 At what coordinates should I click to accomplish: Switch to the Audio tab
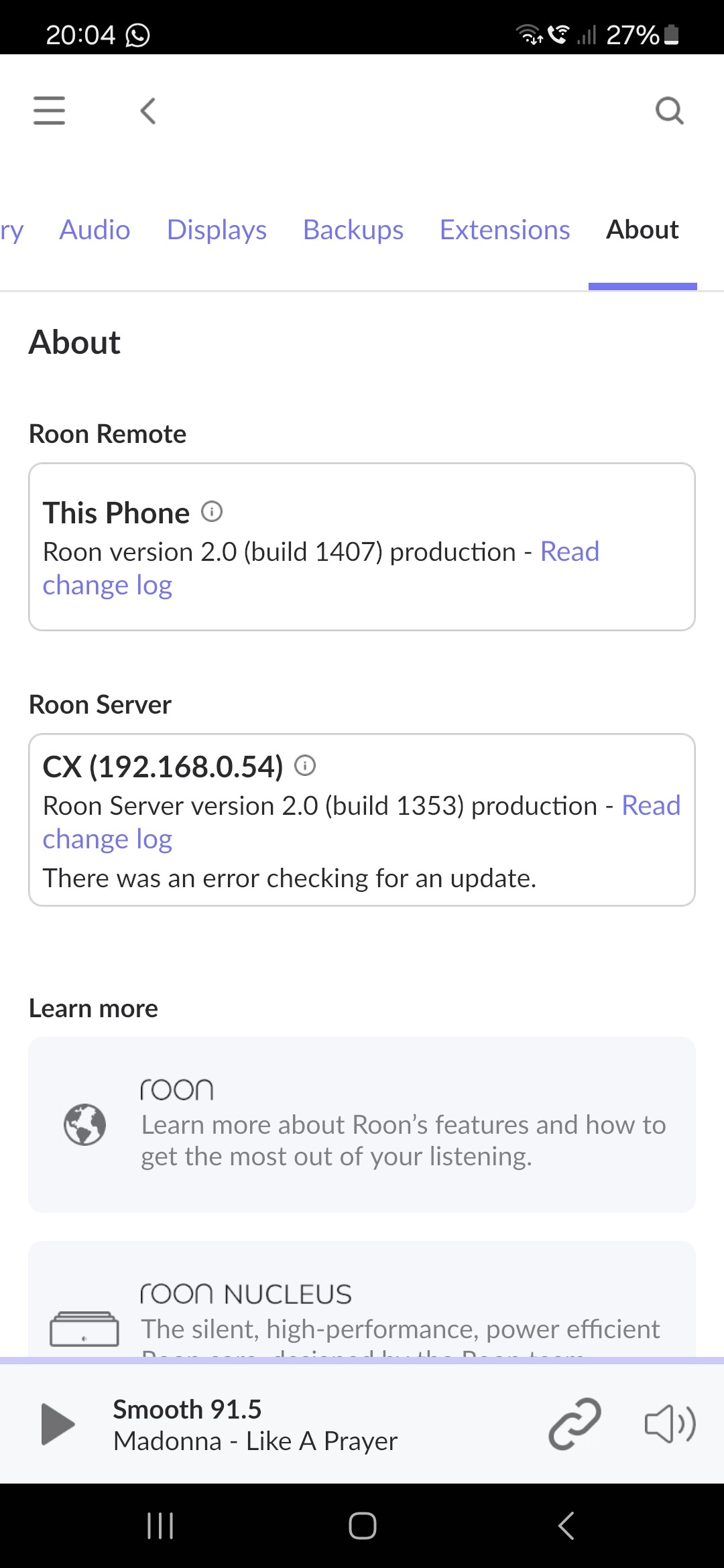[x=95, y=230]
